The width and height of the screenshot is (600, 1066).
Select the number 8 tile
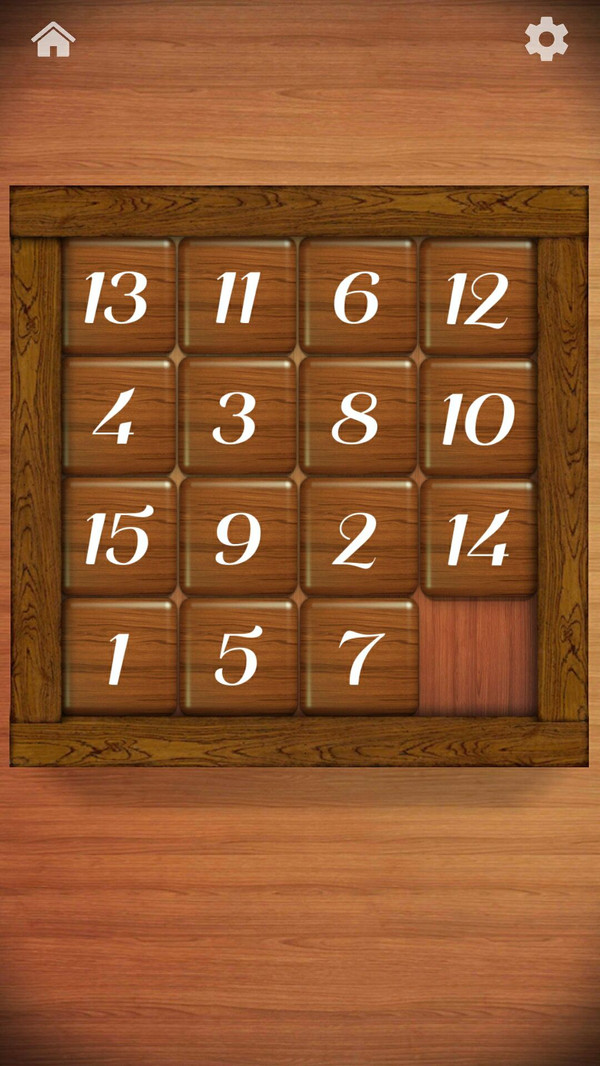point(358,417)
